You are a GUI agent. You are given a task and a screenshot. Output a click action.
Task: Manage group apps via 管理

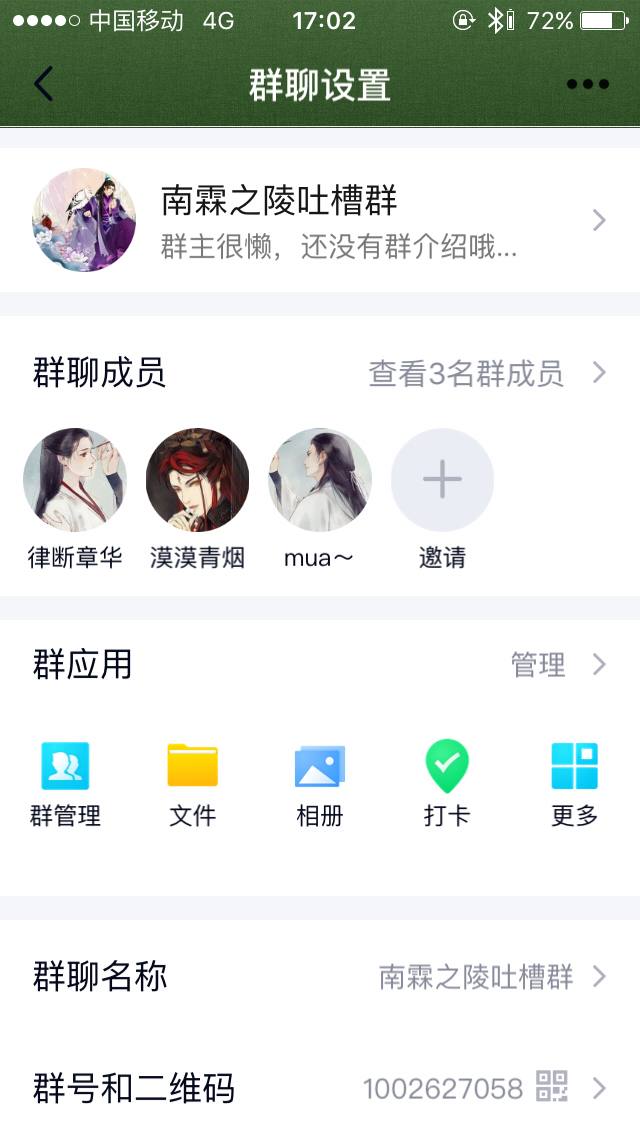pyautogui.click(x=556, y=665)
